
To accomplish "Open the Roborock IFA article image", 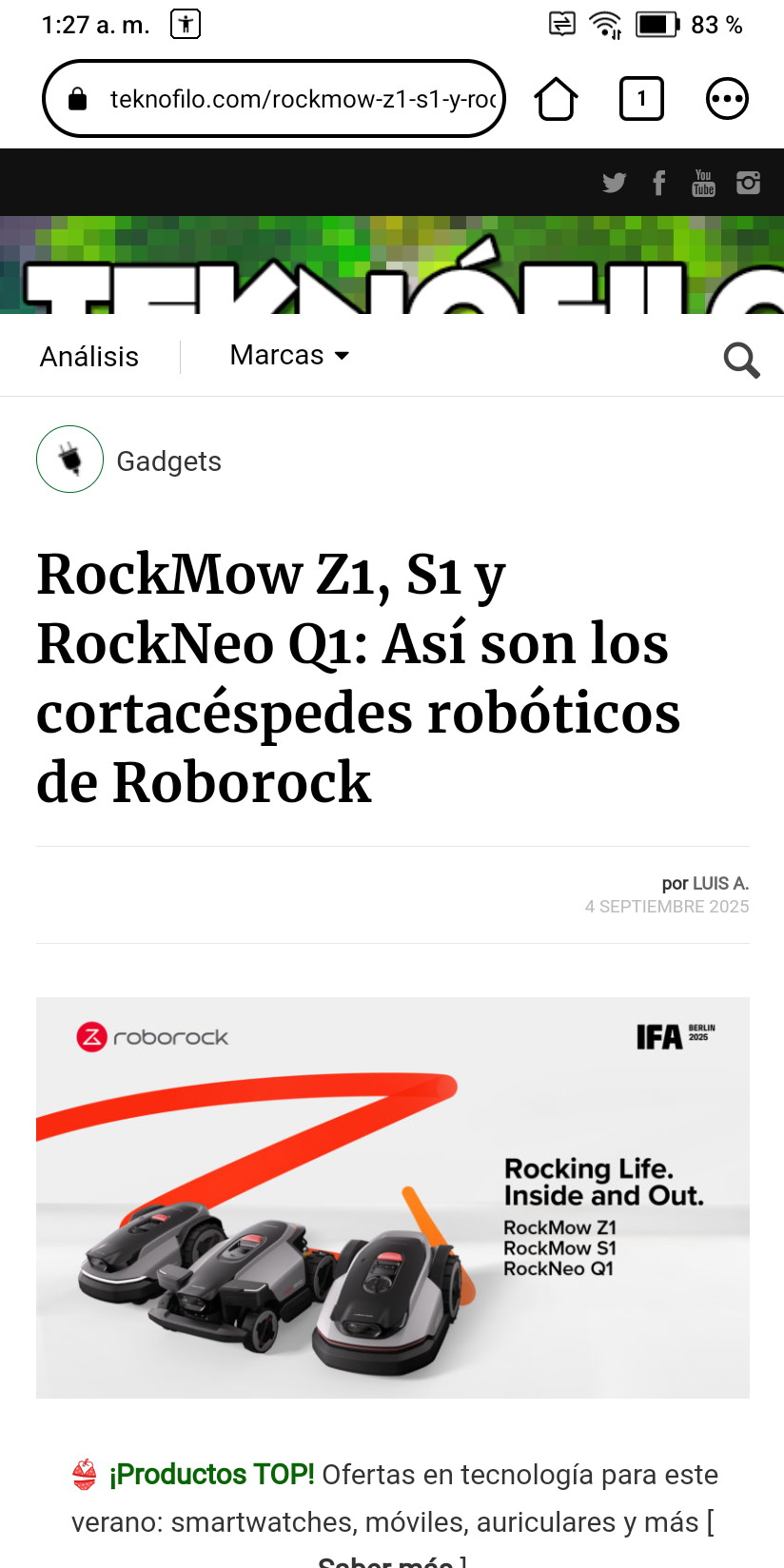I will point(393,1198).
